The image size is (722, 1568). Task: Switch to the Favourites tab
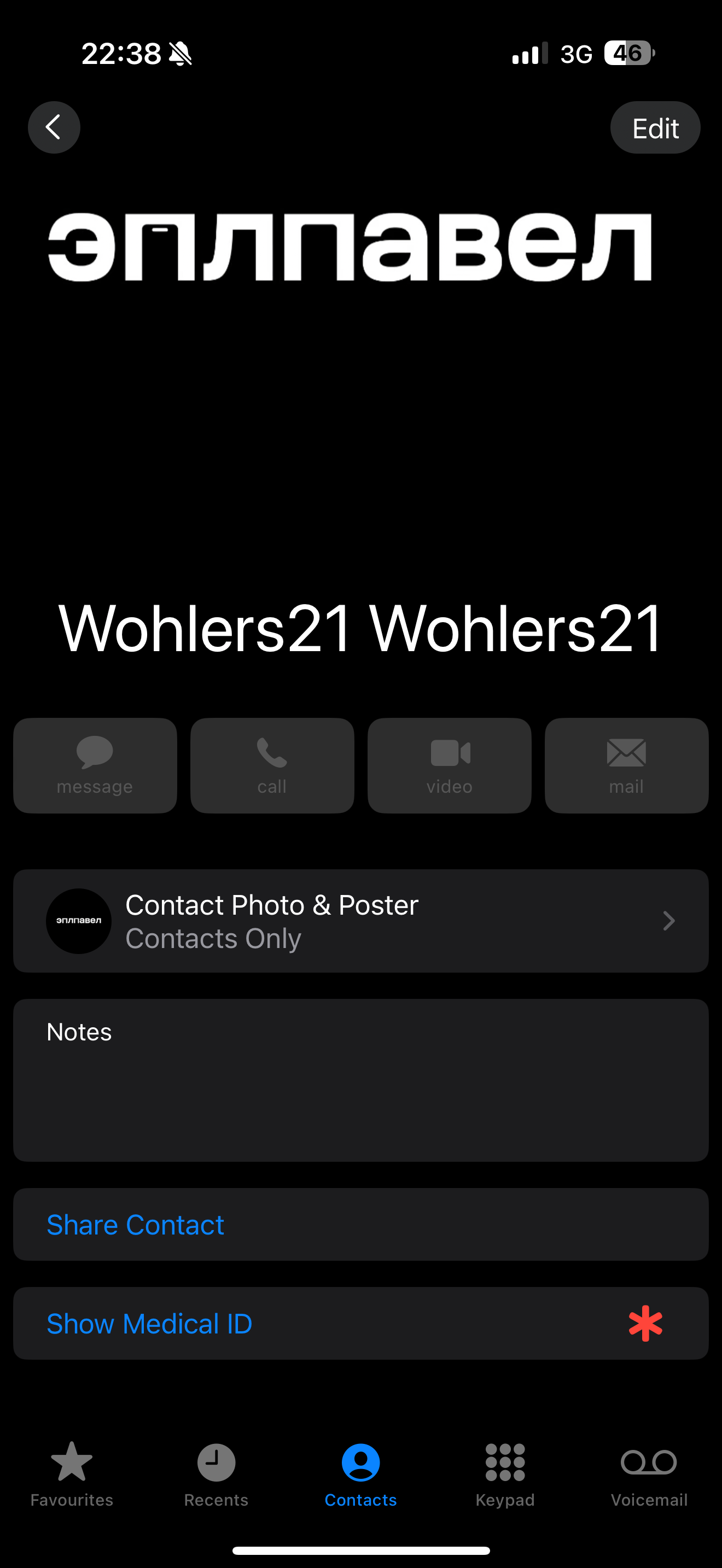point(72,1473)
